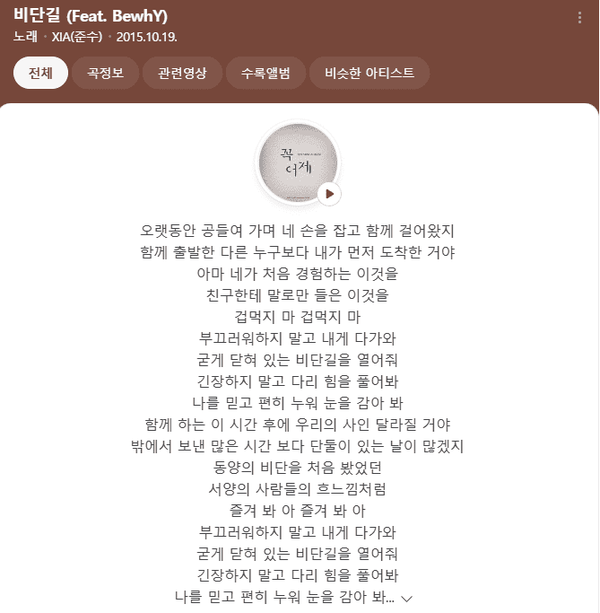Open the 비슷한 아티스트 tab
Viewport: 600px width, 613px height.
point(370,73)
